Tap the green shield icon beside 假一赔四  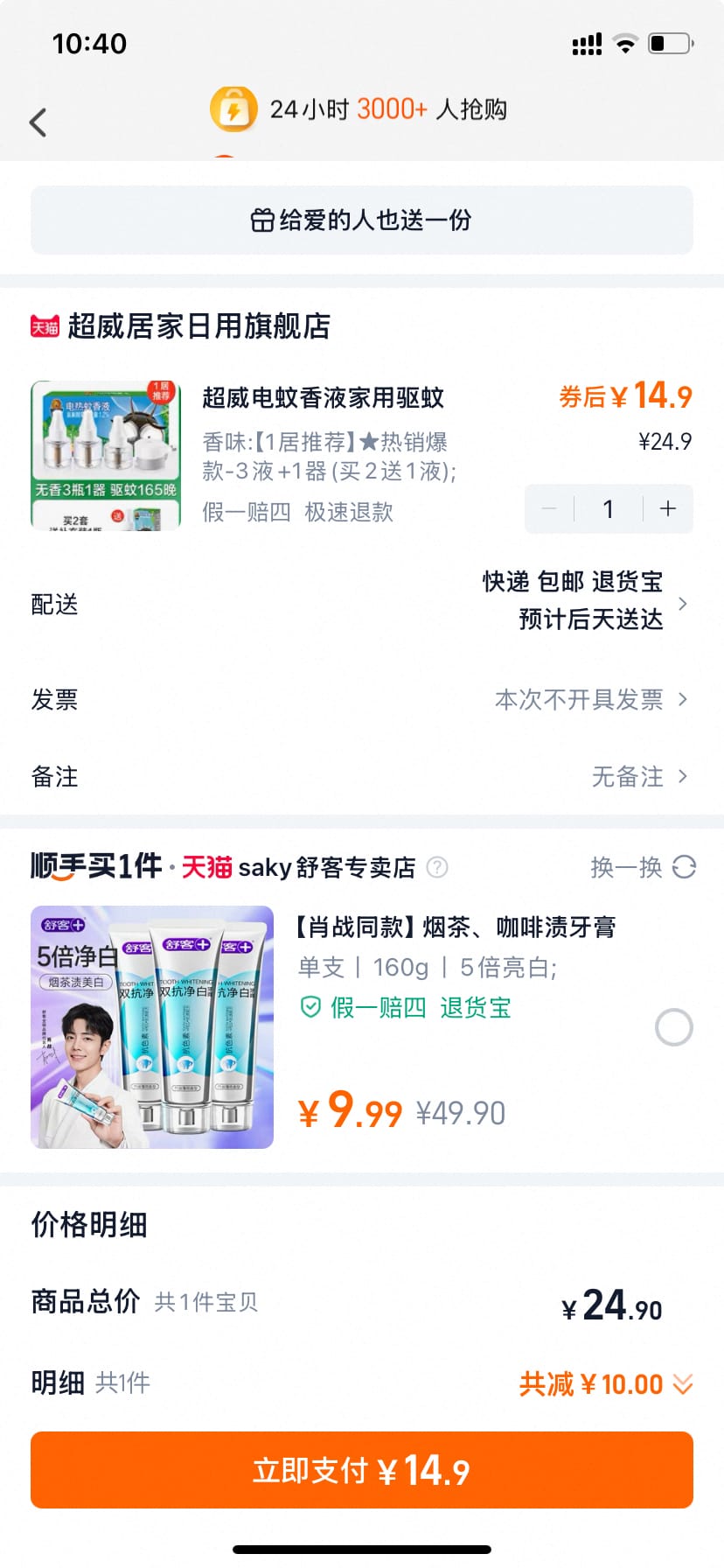point(311,1008)
